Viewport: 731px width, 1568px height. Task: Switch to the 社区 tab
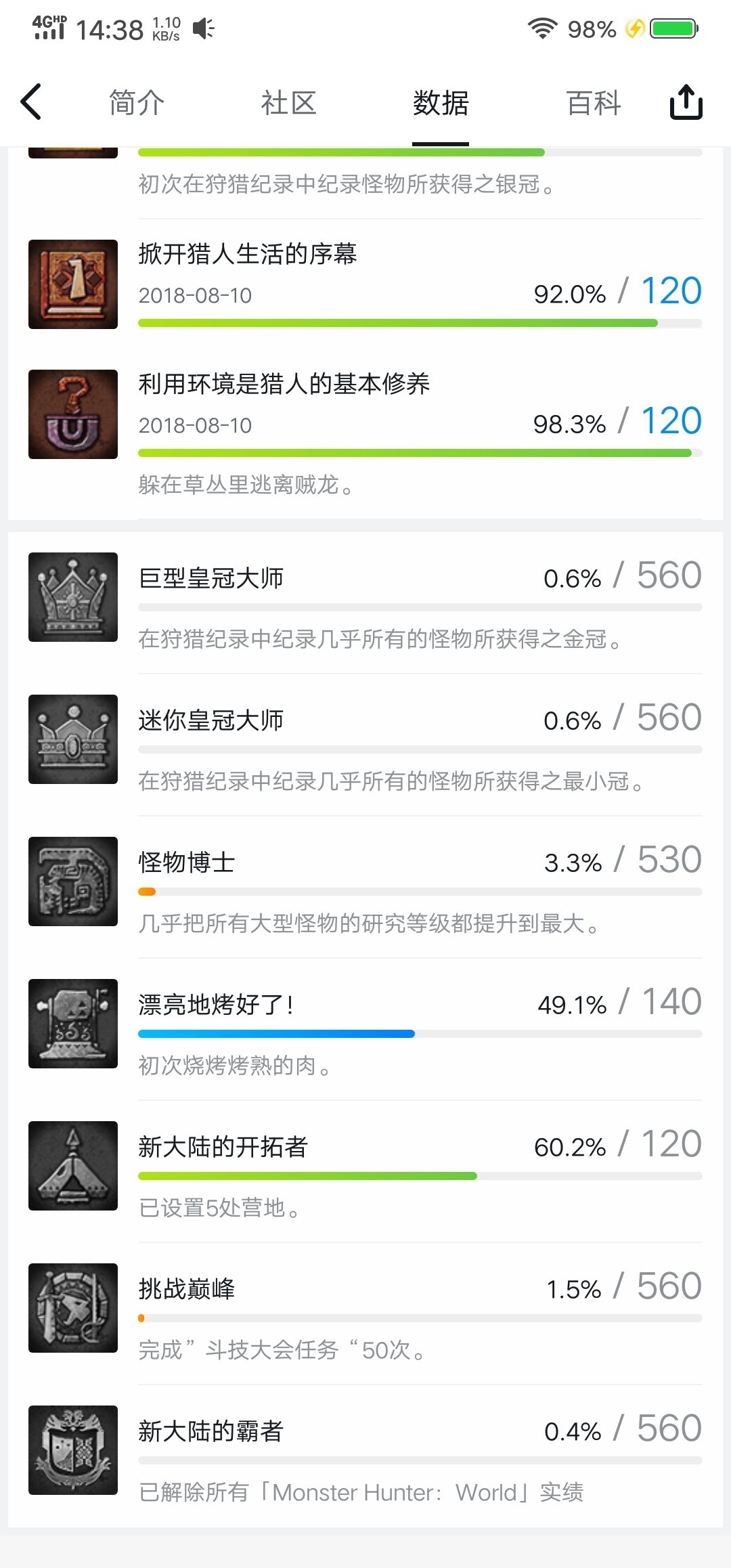(287, 103)
